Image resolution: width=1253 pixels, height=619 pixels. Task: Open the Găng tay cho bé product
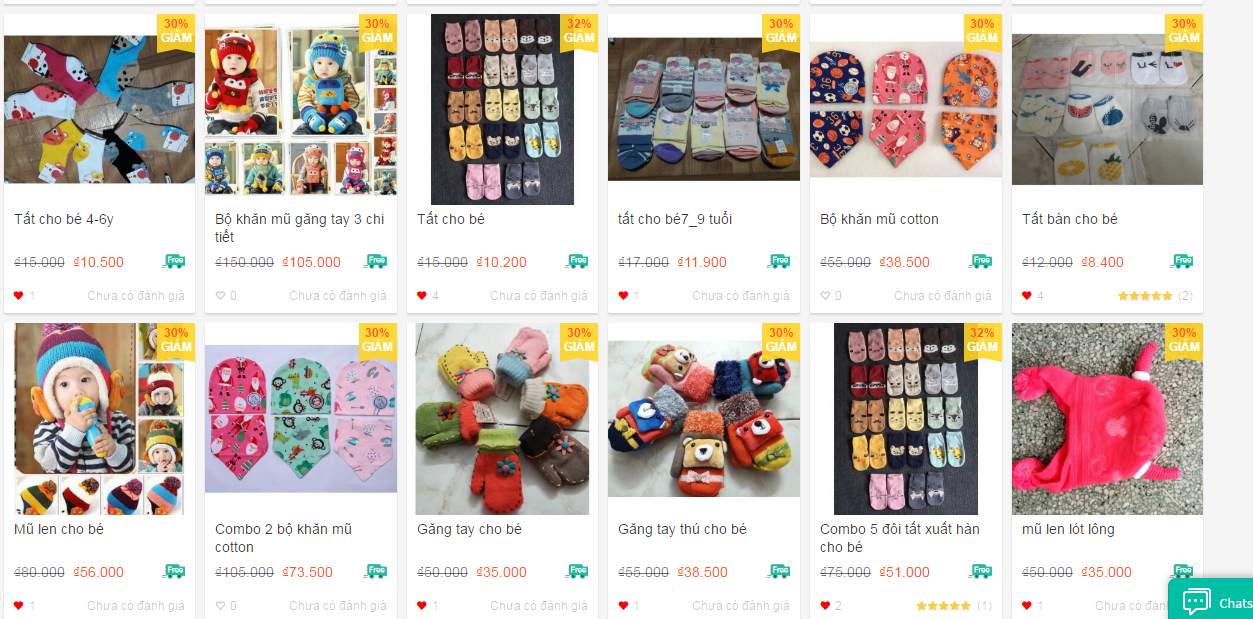469,529
